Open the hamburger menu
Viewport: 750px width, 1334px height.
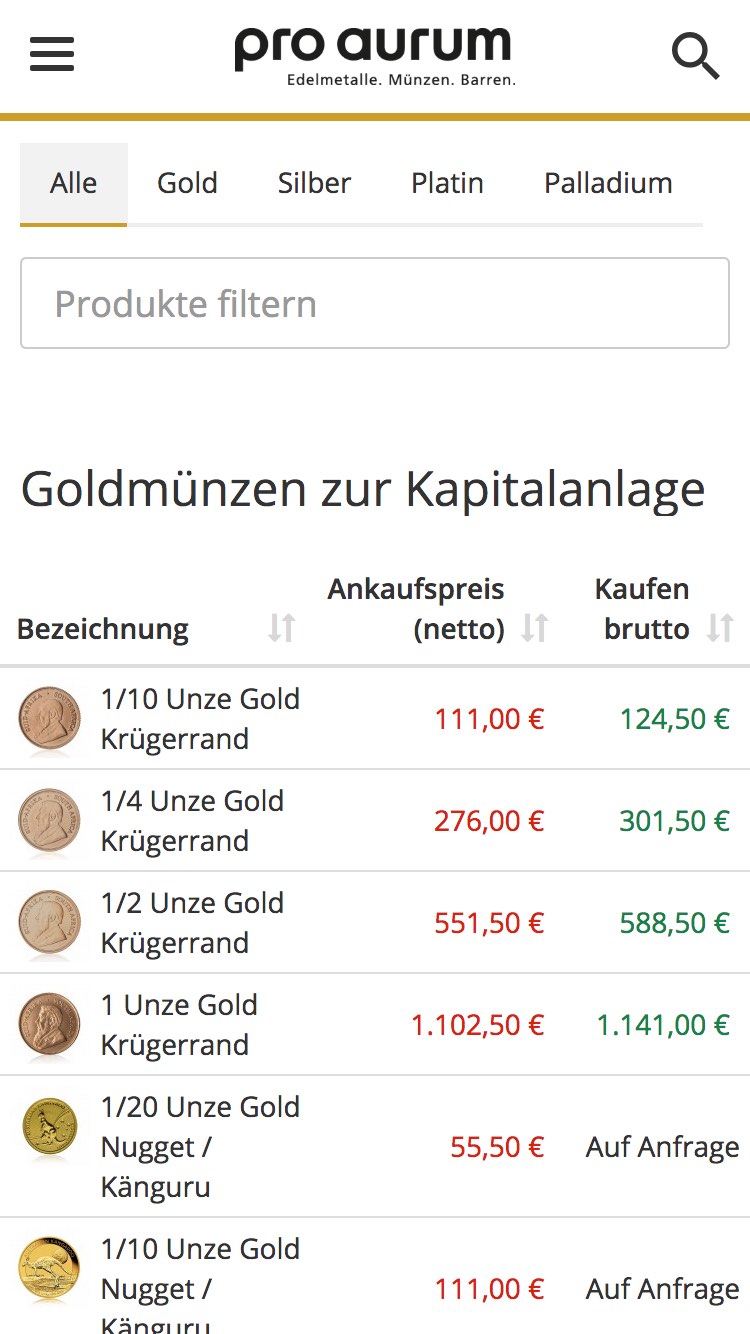pos(52,54)
